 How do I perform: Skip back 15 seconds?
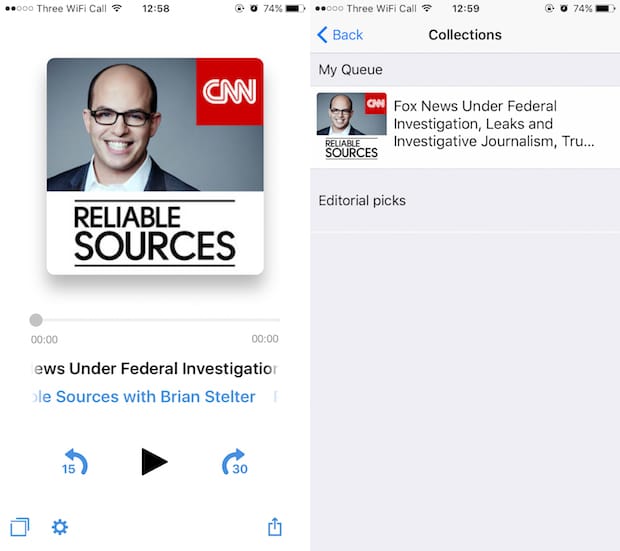click(x=74, y=462)
